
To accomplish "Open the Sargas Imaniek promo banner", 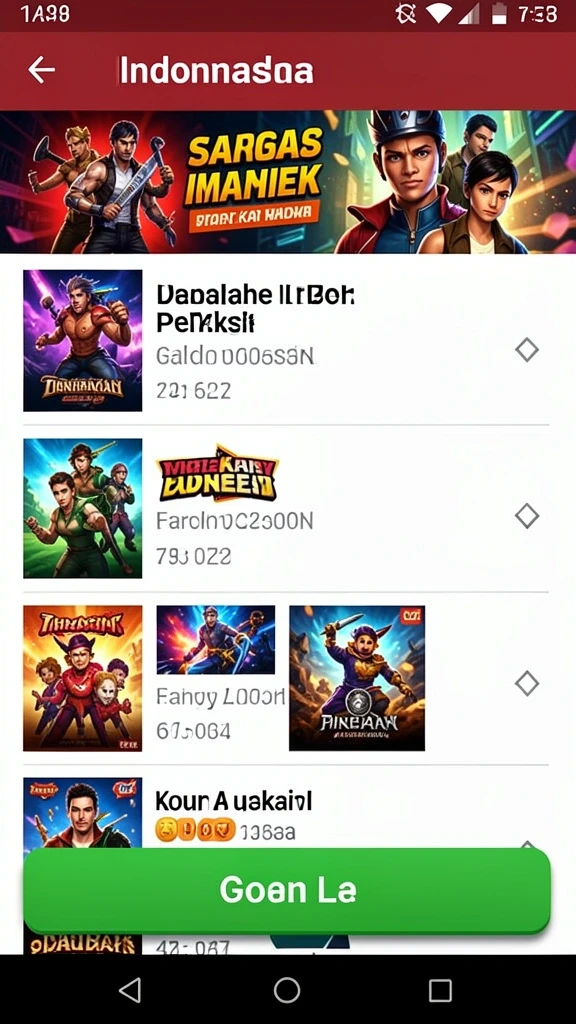I will click(x=288, y=182).
